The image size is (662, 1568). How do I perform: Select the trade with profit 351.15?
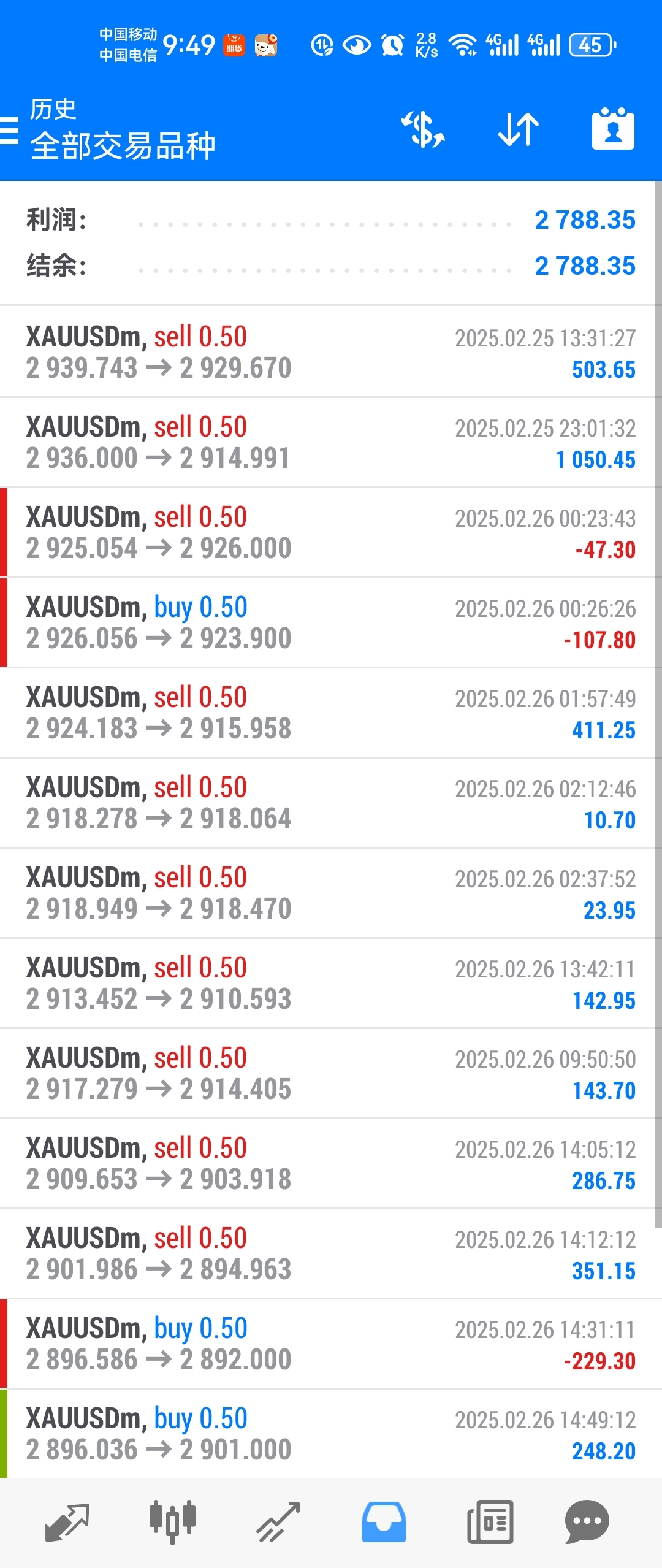tap(331, 1253)
